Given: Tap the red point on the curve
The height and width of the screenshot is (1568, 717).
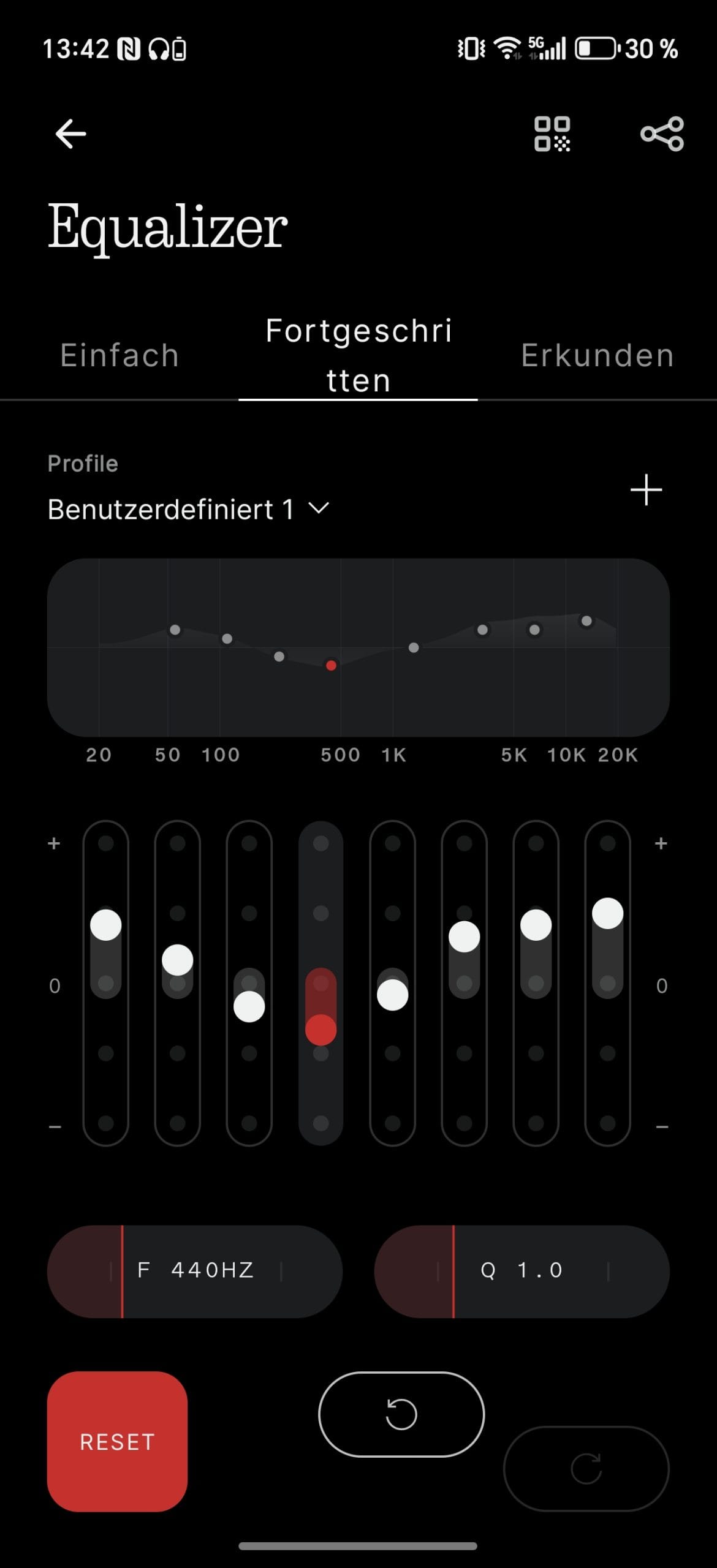Looking at the screenshot, I should (x=331, y=665).
